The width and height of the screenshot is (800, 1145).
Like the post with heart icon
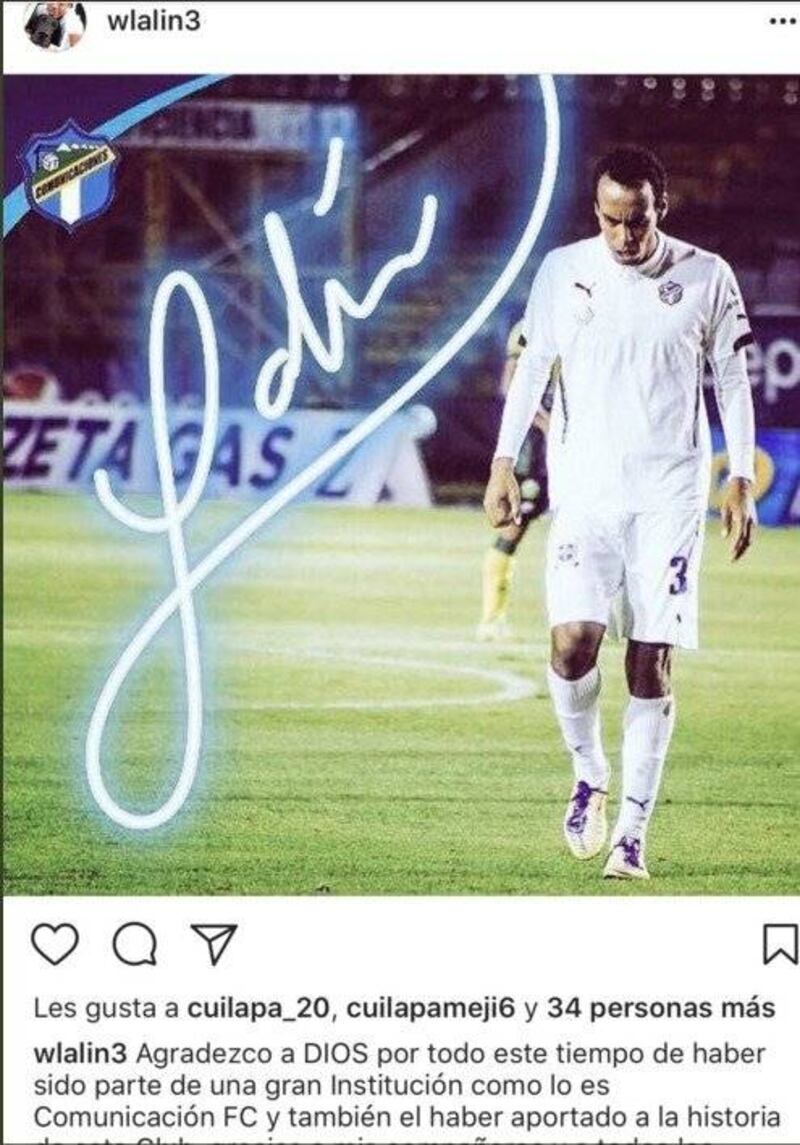click(x=54, y=944)
